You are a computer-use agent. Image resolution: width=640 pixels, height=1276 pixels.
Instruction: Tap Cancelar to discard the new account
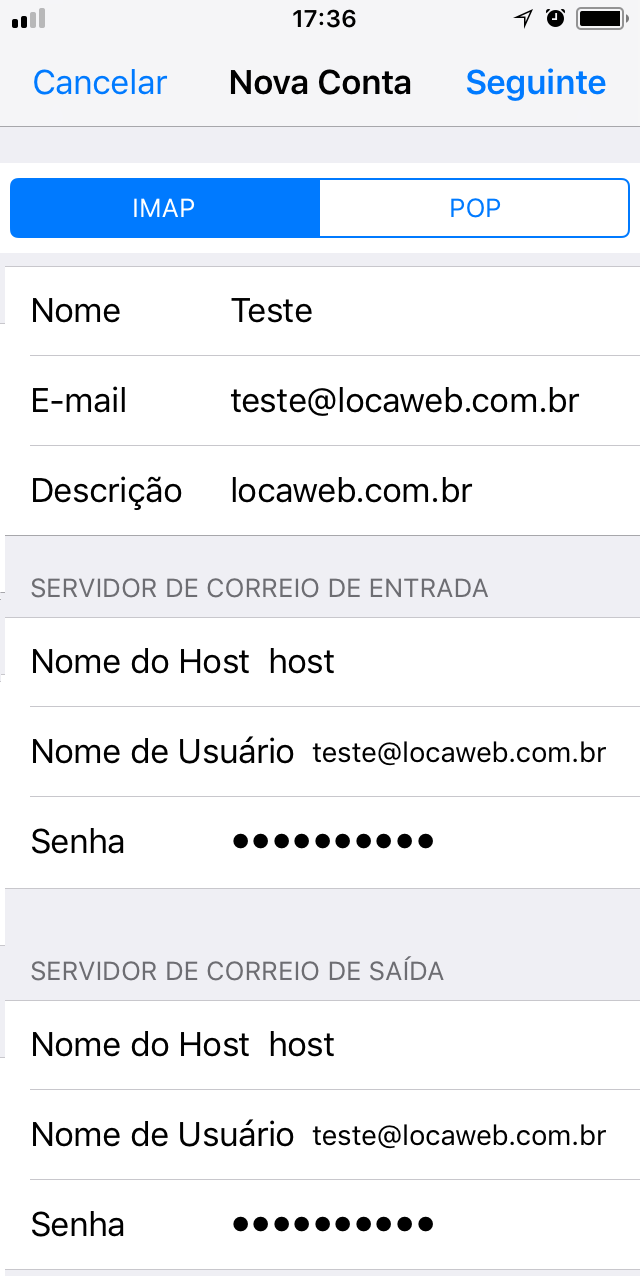(100, 82)
